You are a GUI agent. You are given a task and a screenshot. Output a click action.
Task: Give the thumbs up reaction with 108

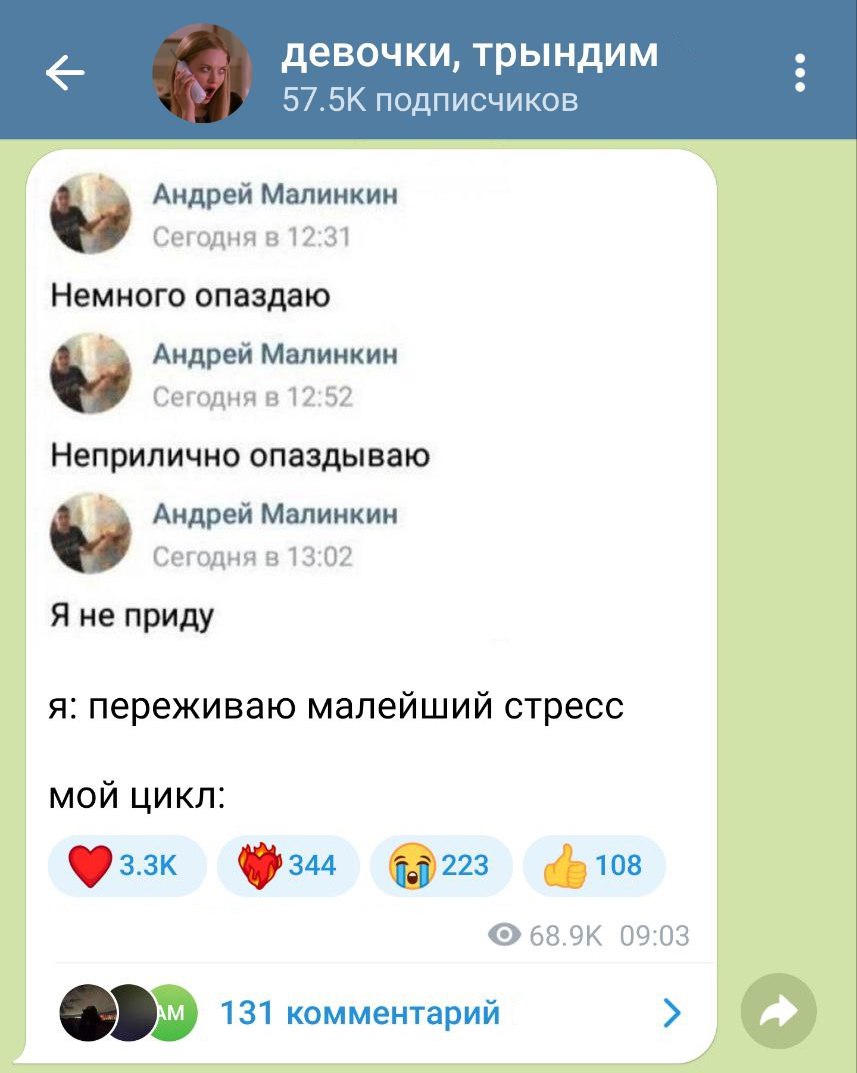[594, 865]
